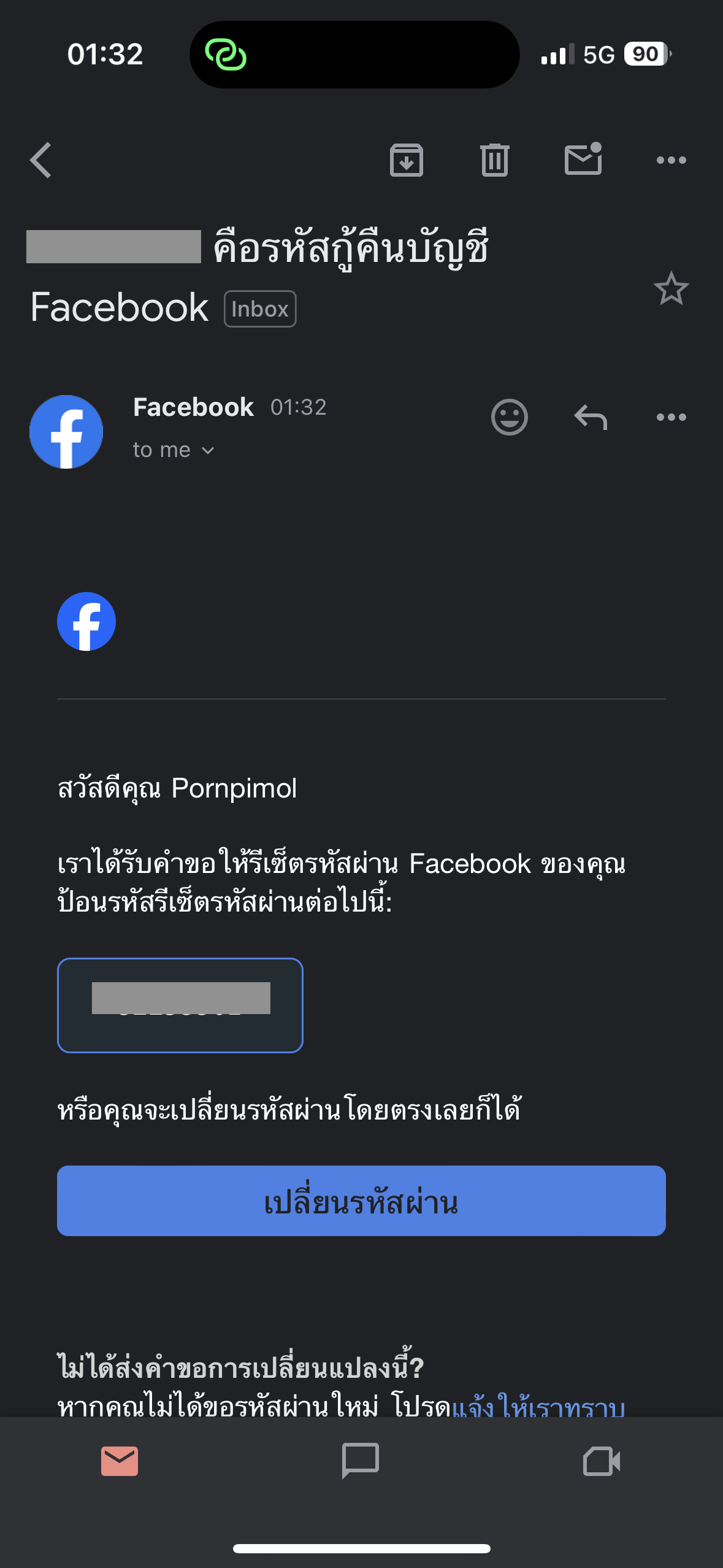Reply to Facebook's message

(591, 418)
